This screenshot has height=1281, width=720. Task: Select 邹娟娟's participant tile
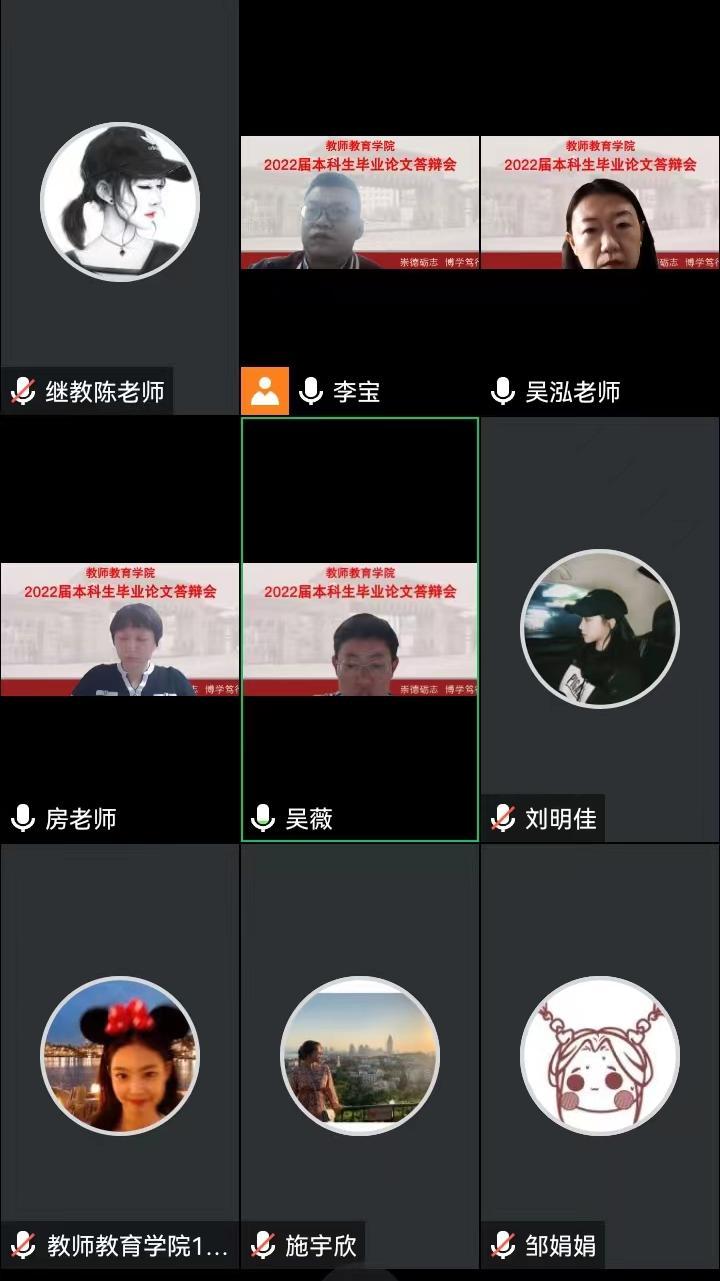tap(600, 1055)
